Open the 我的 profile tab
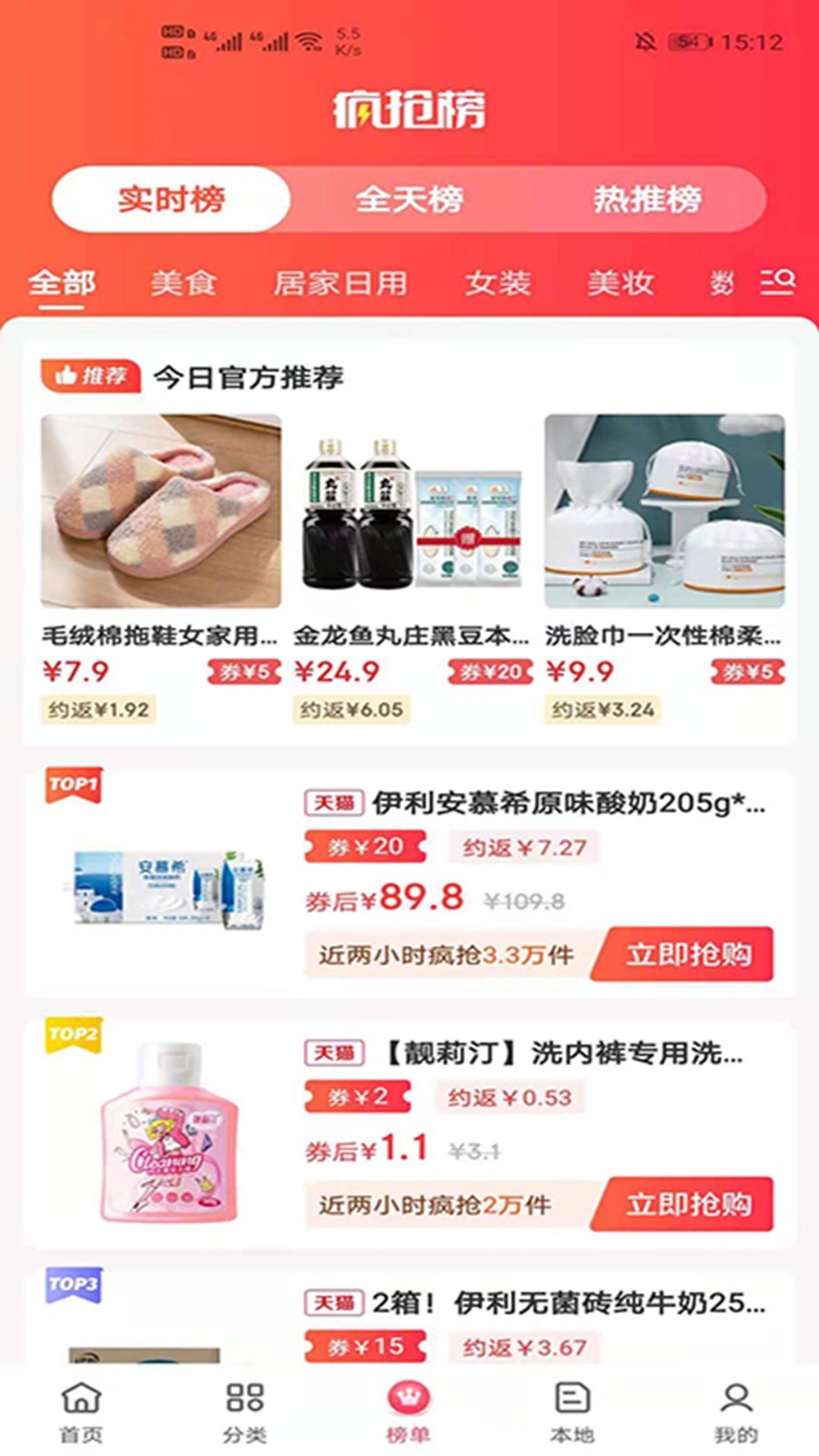The width and height of the screenshot is (819, 1456). [735, 1410]
